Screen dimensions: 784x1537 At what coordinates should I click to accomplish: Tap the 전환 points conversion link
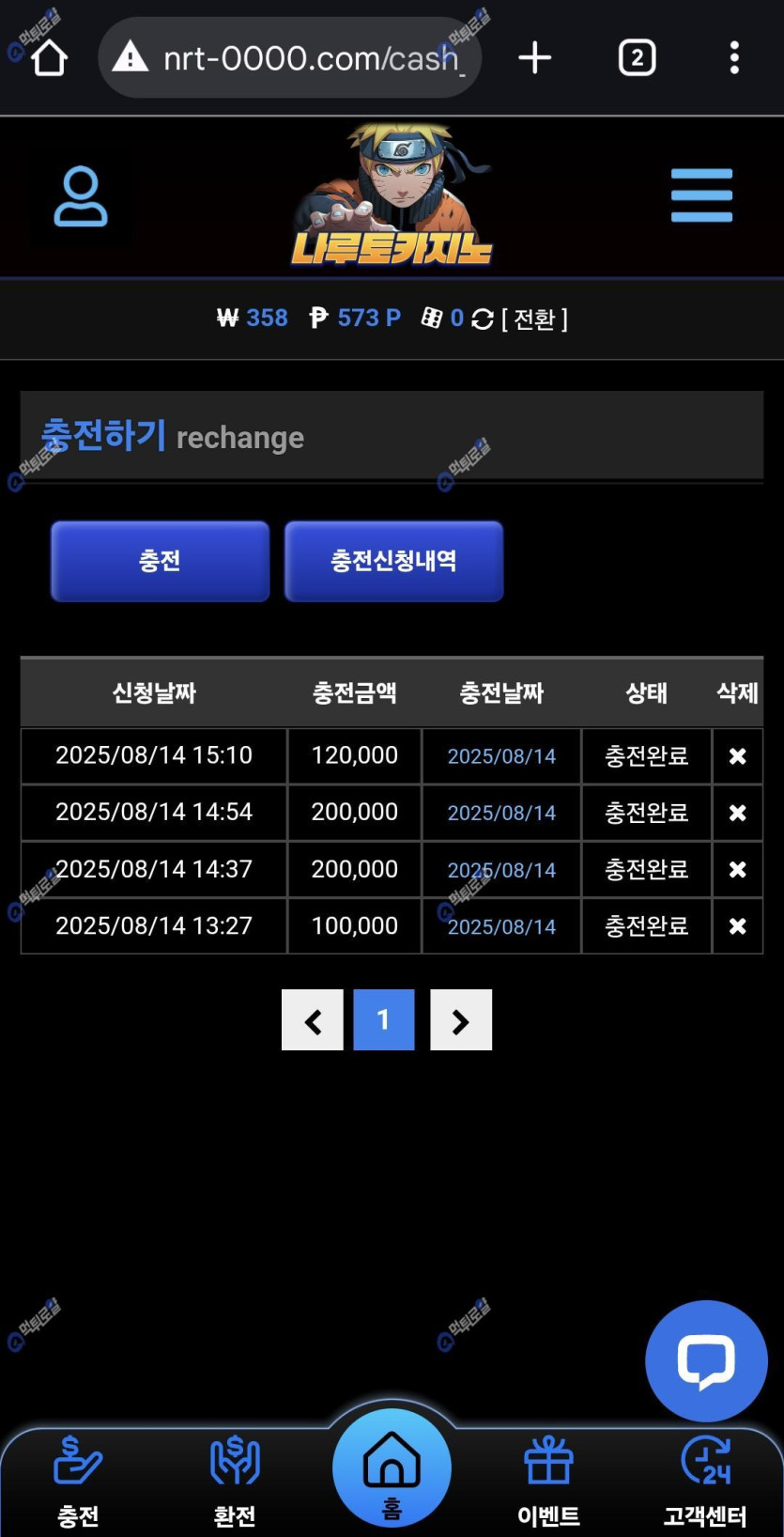point(534,319)
